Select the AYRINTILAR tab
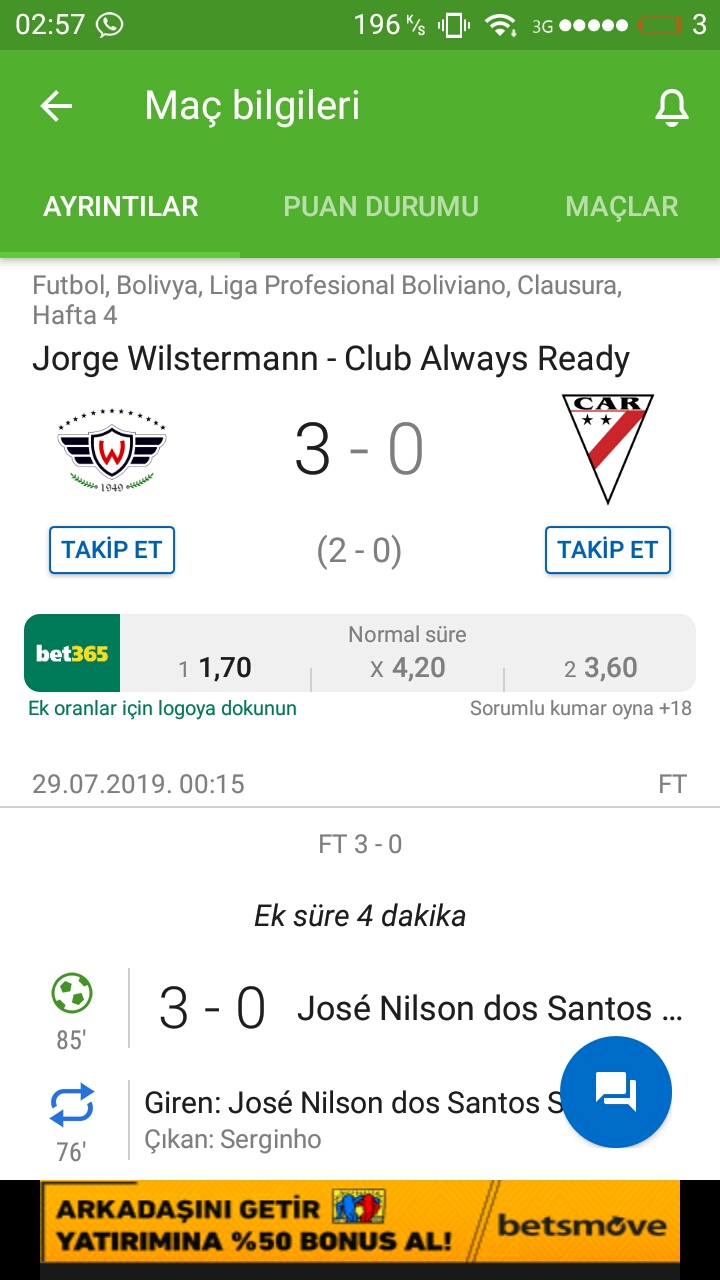This screenshot has height=1280, width=720. (x=121, y=207)
